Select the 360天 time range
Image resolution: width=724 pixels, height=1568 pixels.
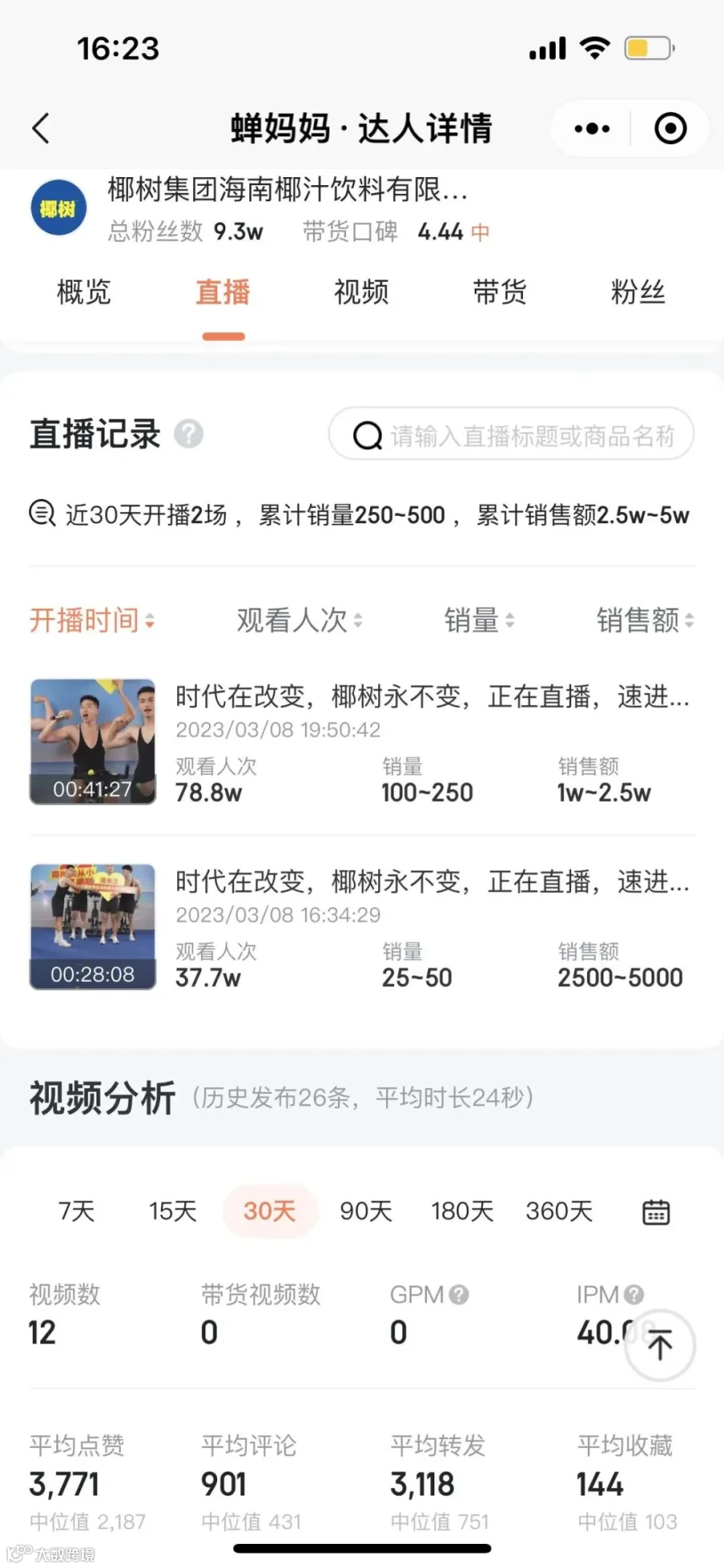pos(559,1211)
